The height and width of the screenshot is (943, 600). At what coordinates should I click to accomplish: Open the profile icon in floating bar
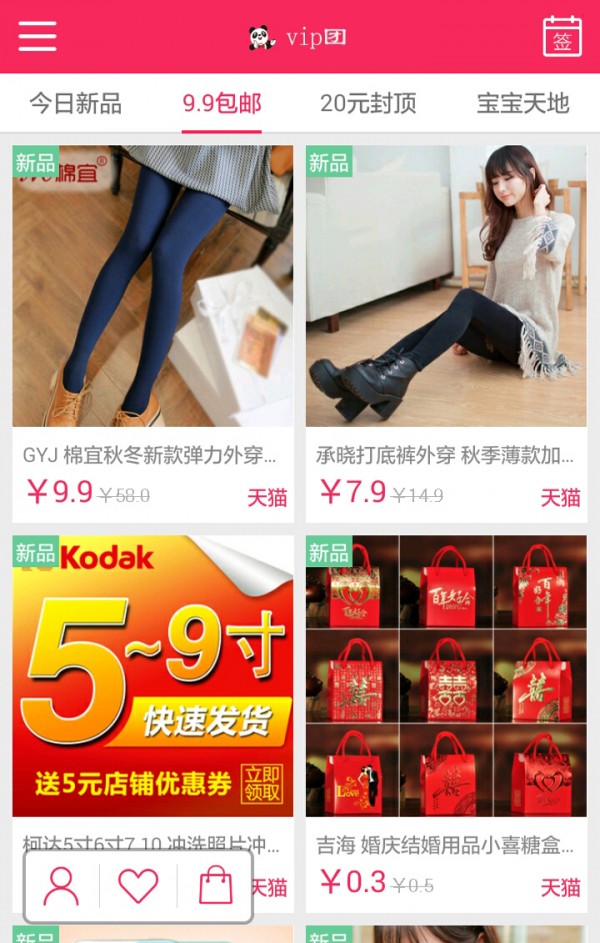61,885
